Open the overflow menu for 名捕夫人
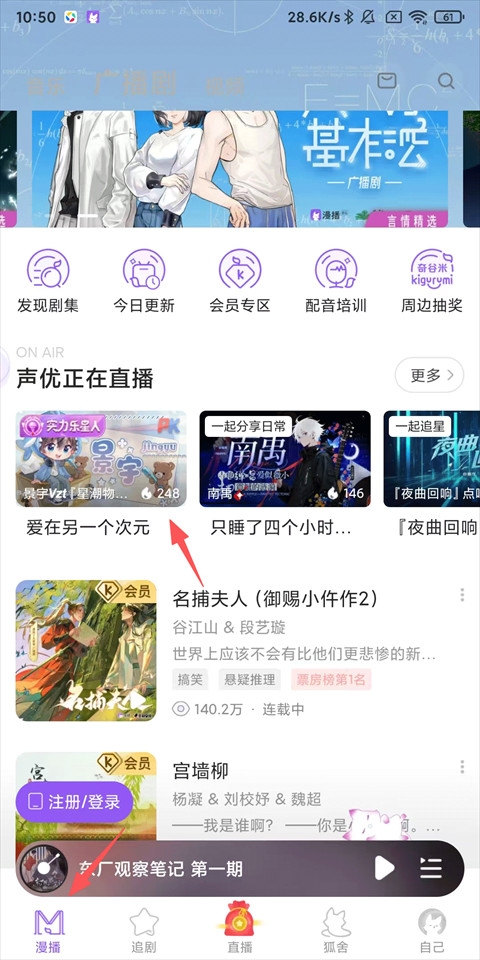480x960 pixels. pos(462,594)
